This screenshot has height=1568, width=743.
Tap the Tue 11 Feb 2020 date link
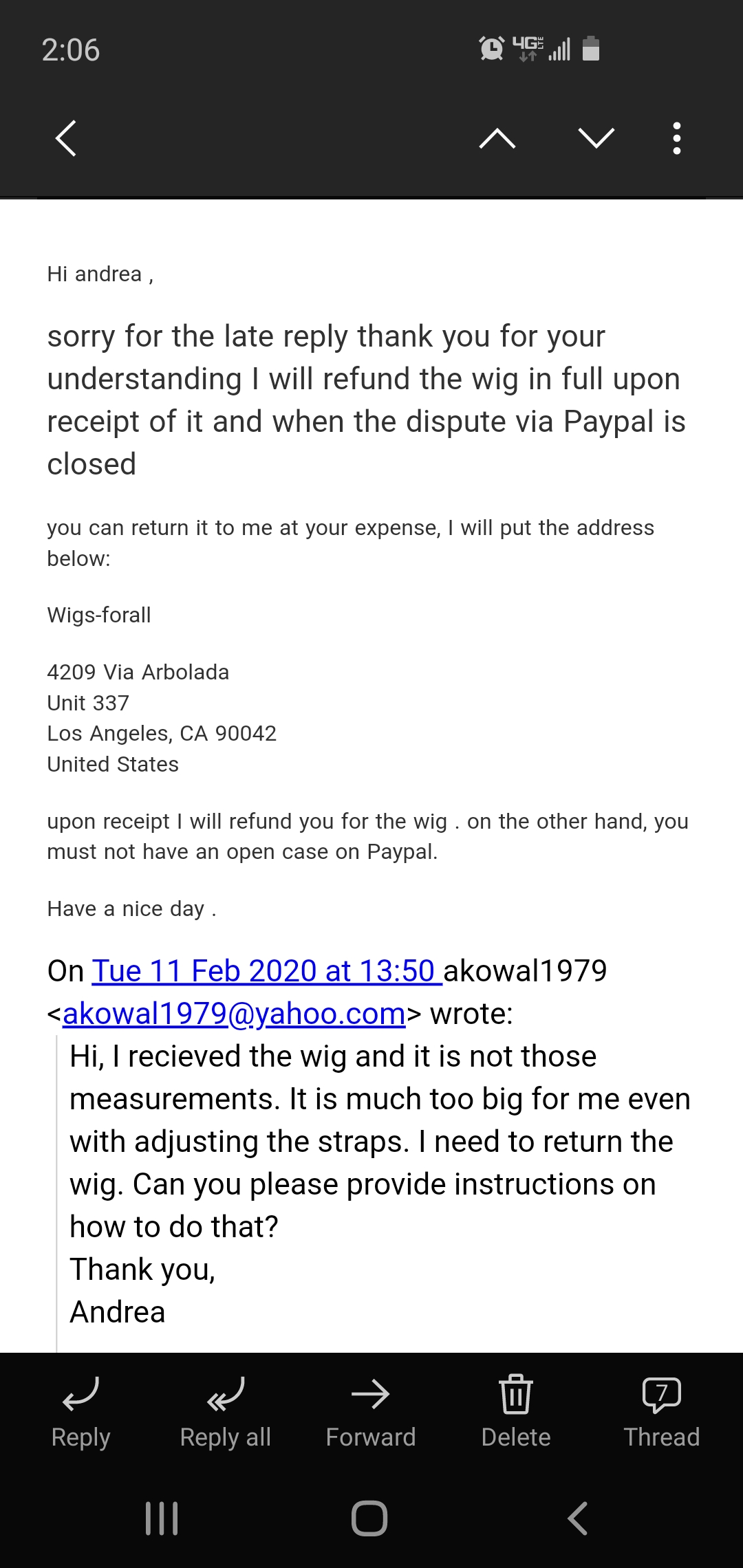pos(267,971)
